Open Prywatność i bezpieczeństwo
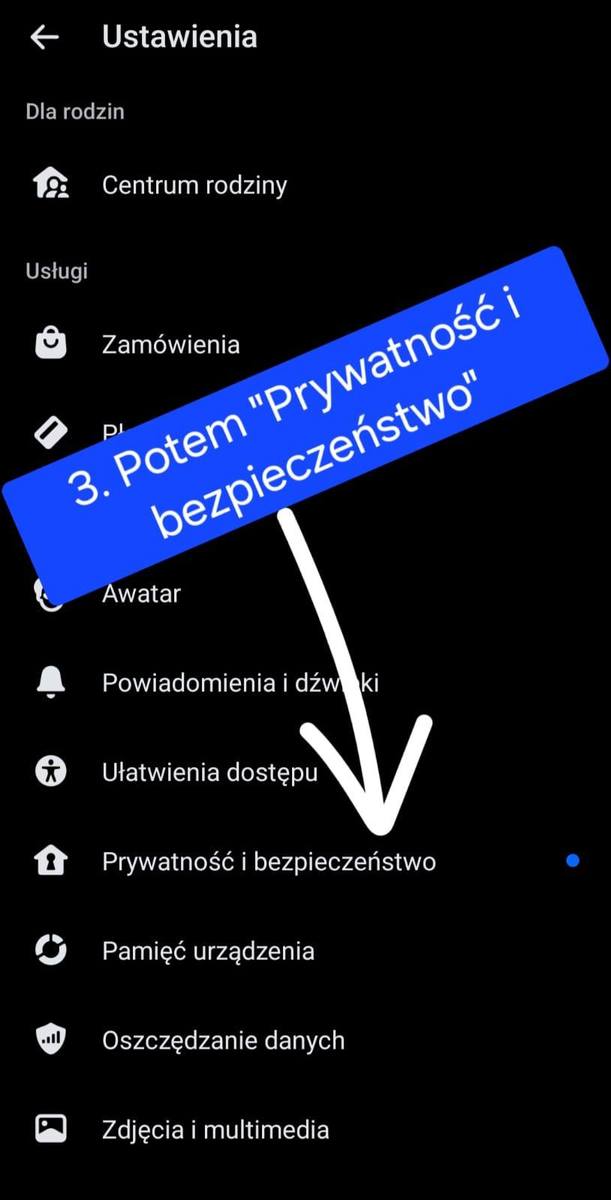Viewport: 611px width, 1200px height. pyautogui.click(x=268, y=861)
